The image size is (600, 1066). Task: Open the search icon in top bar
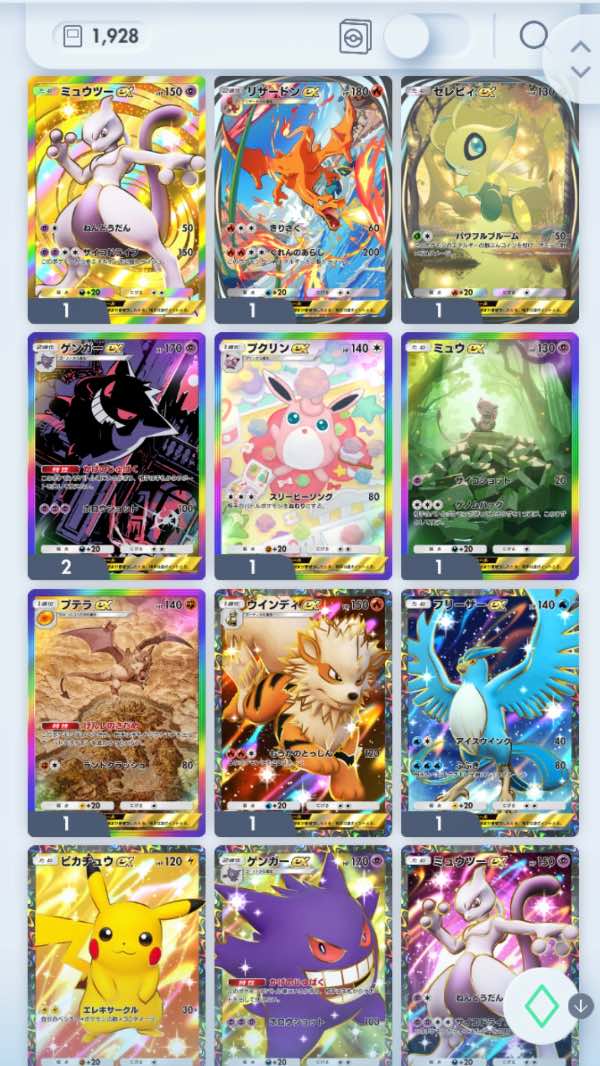click(534, 36)
